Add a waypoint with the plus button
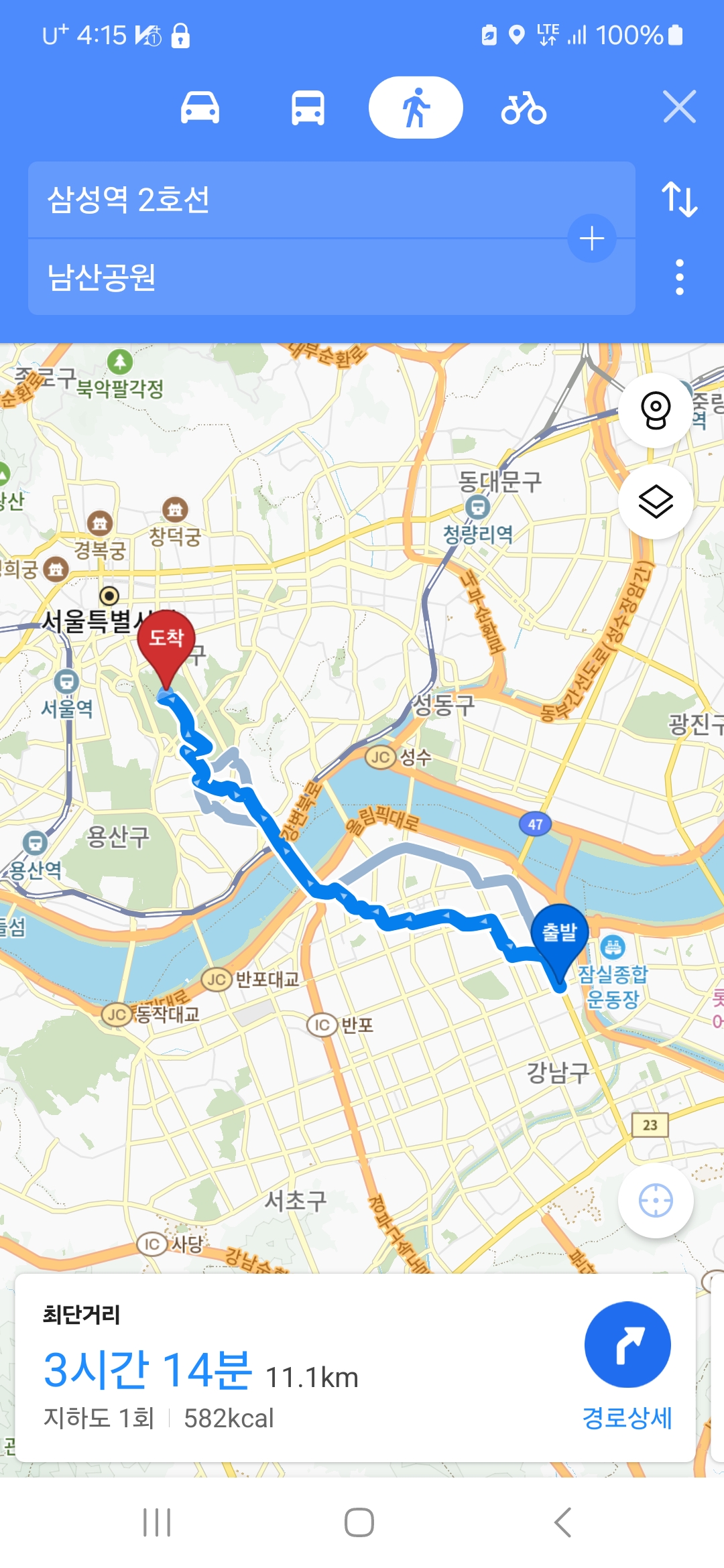This screenshot has height=1568, width=724. click(592, 239)
